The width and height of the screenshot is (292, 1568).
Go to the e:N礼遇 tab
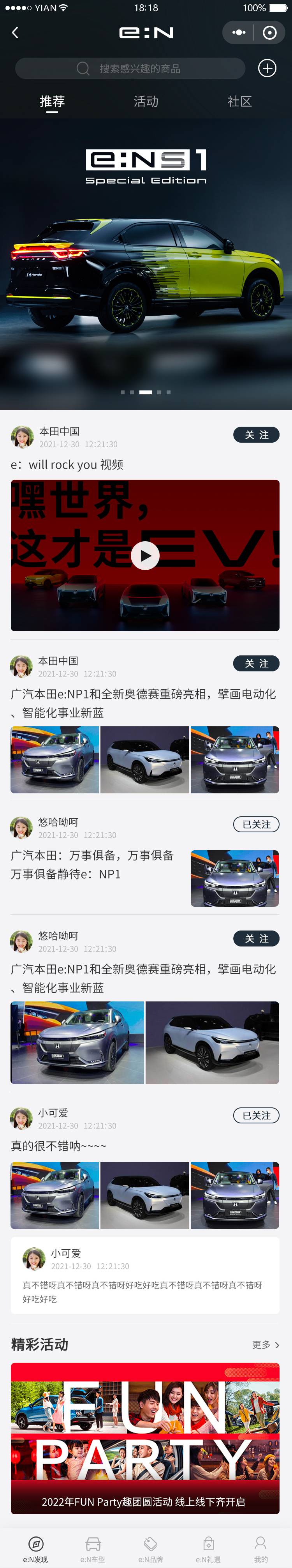(208, 1549)
